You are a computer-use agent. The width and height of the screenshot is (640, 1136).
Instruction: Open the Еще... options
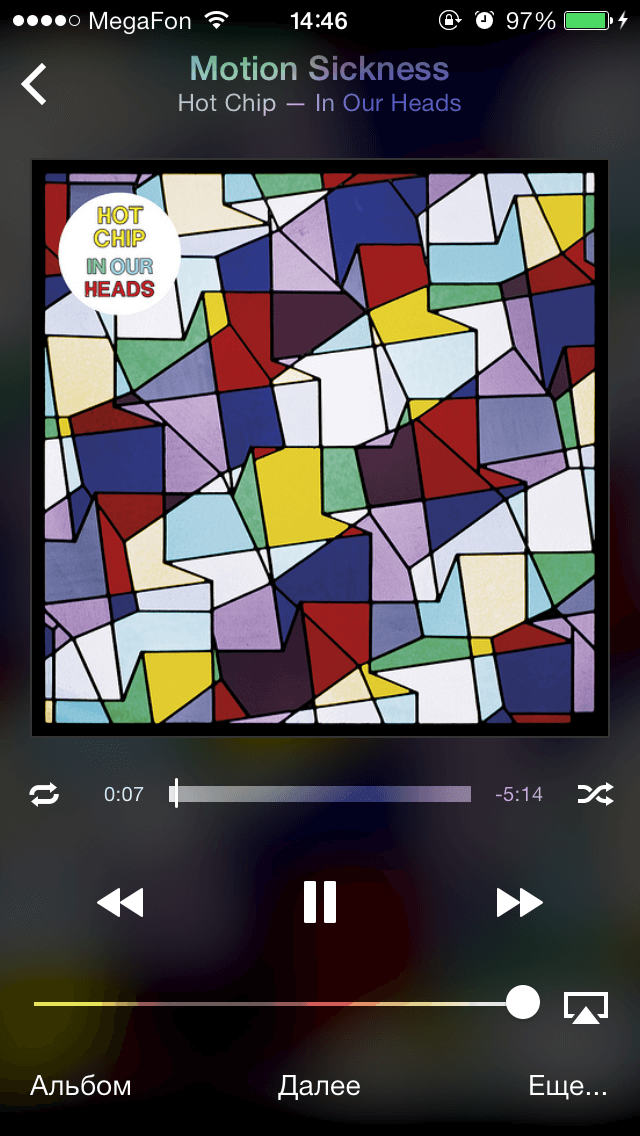[567, 1086]
